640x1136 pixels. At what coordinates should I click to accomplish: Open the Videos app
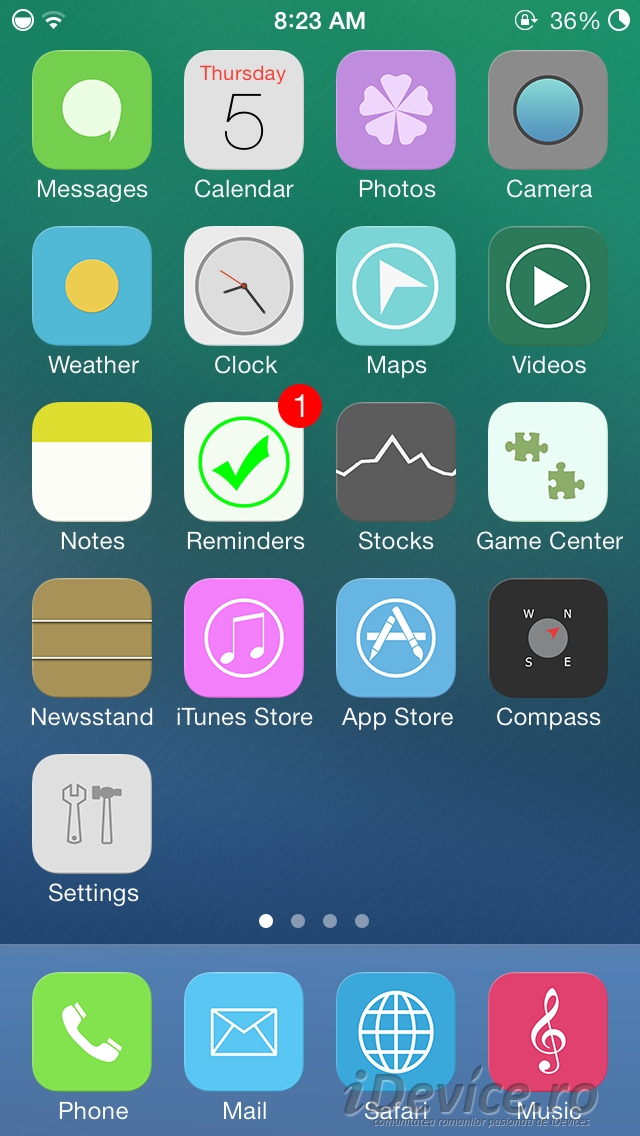click(x=548, y=286)
